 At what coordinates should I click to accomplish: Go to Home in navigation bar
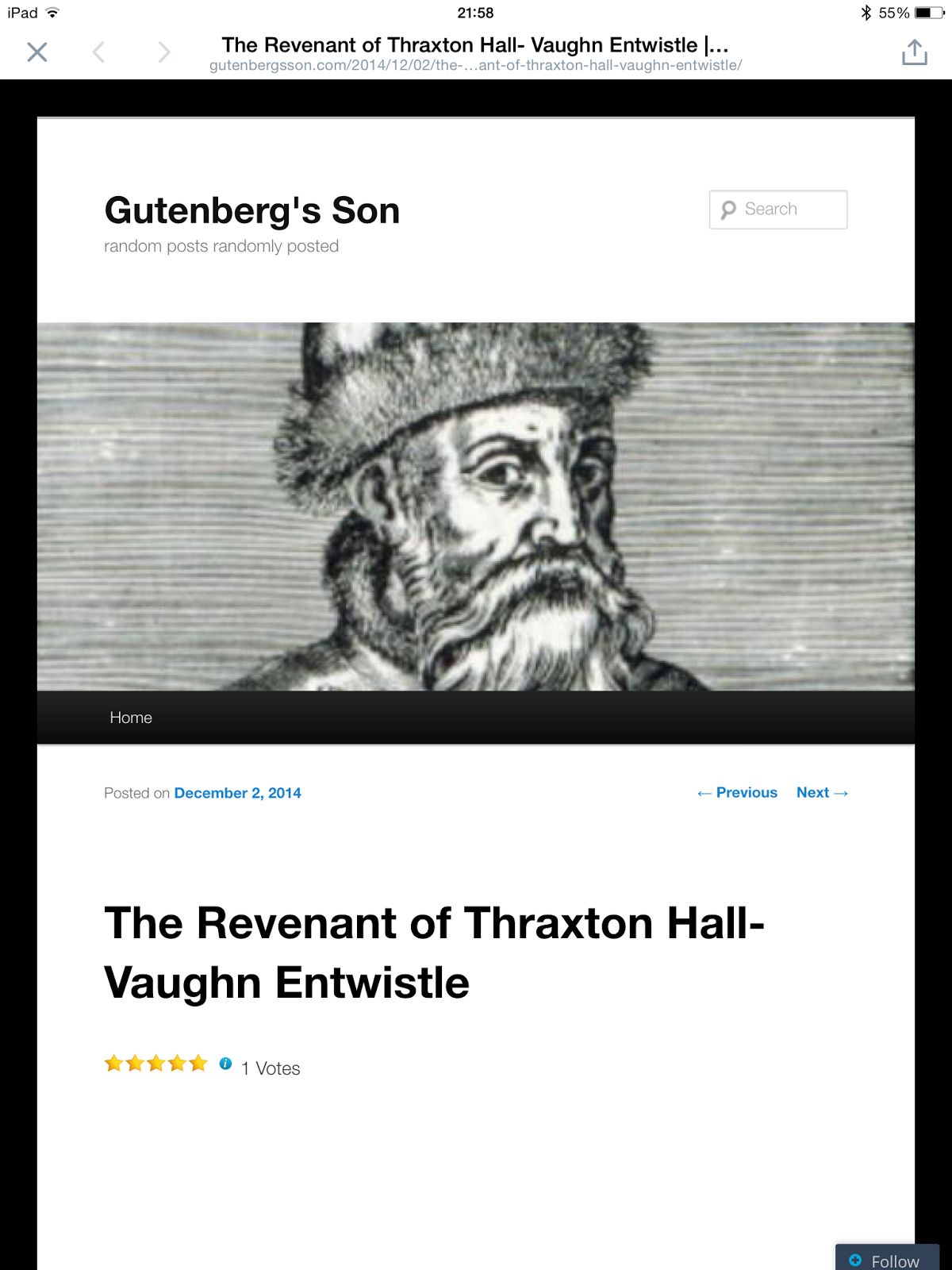(131, 718)
